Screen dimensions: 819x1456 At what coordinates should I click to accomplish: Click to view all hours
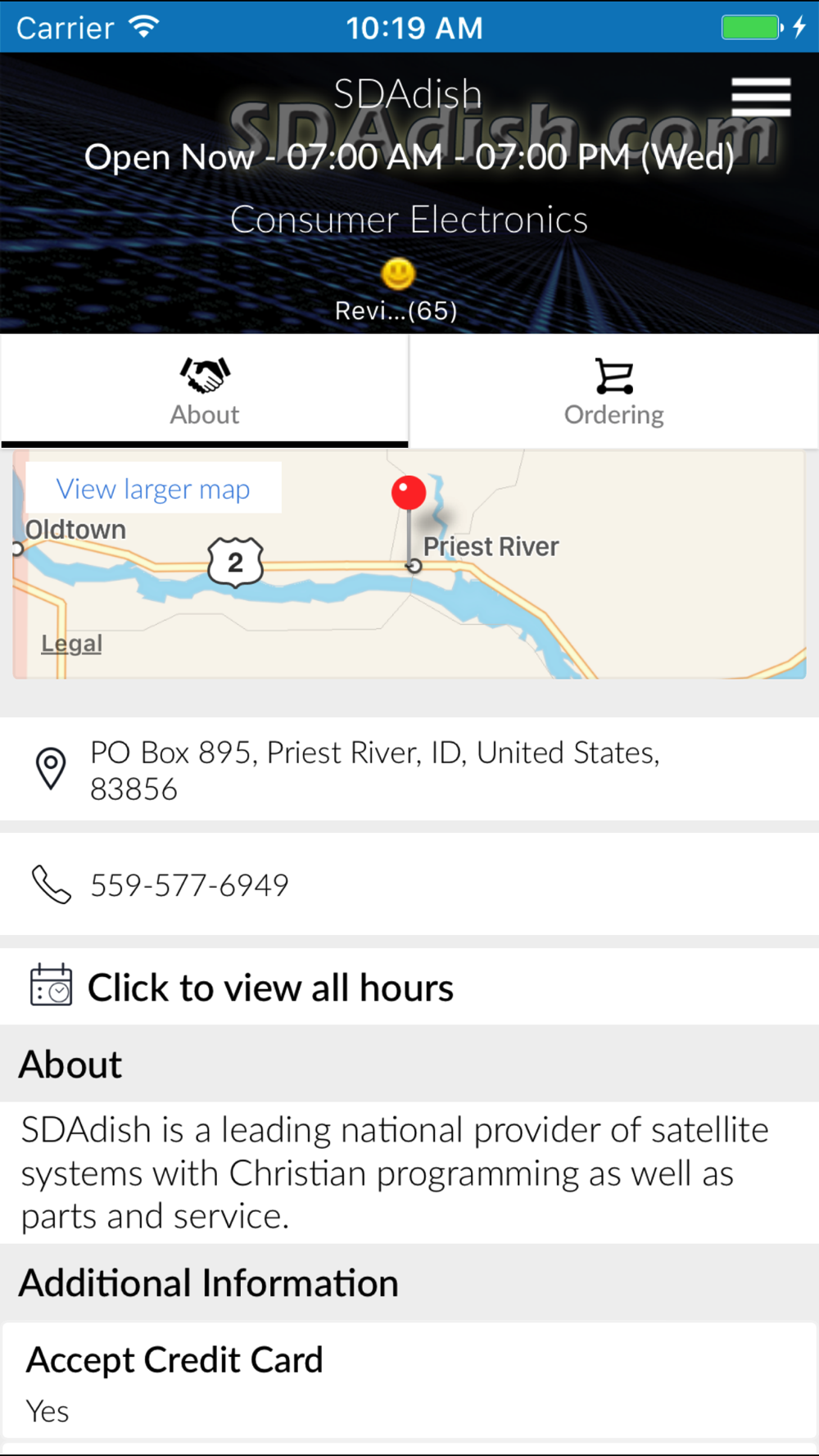(x=409, y=987)
